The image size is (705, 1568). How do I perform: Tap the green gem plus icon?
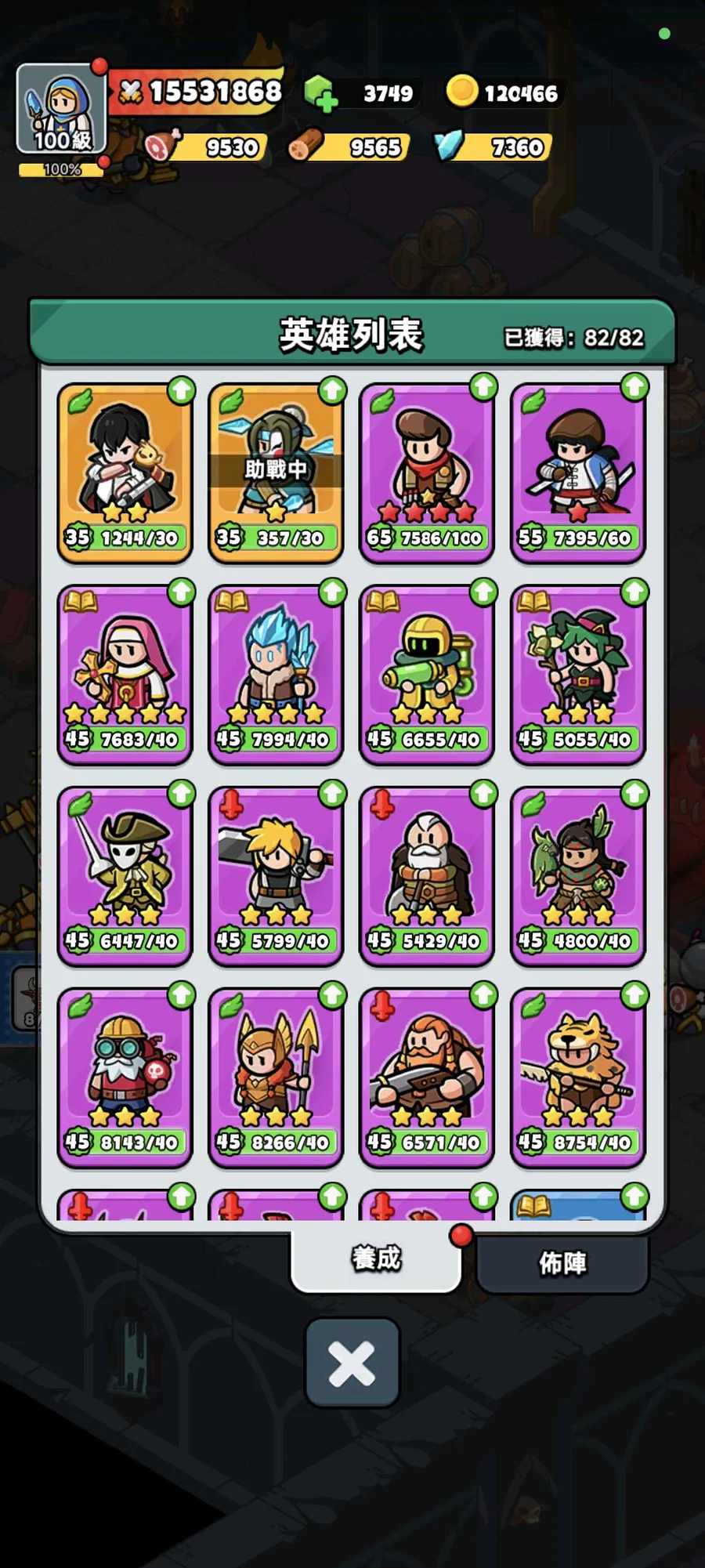(320, 93)
